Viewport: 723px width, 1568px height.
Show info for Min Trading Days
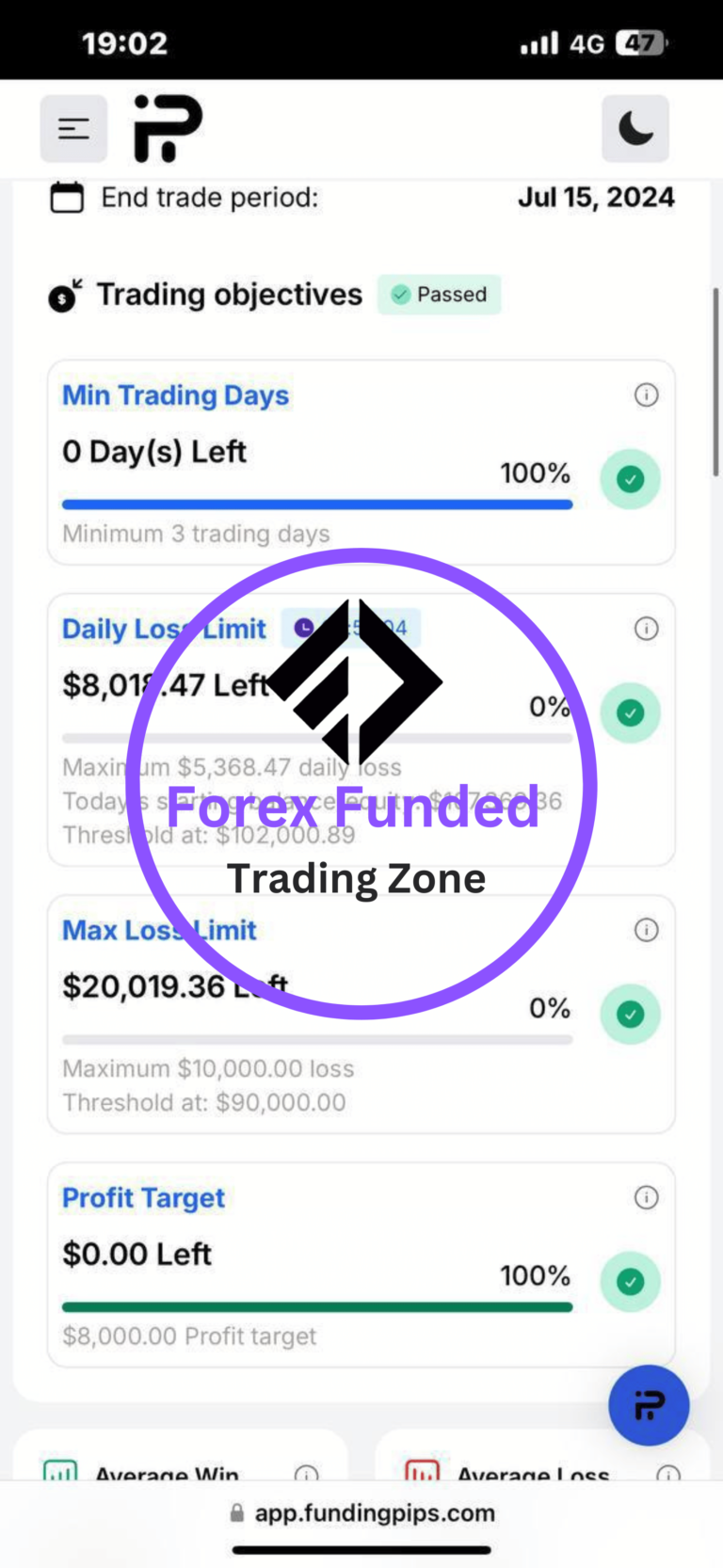(x=647, y=395)
